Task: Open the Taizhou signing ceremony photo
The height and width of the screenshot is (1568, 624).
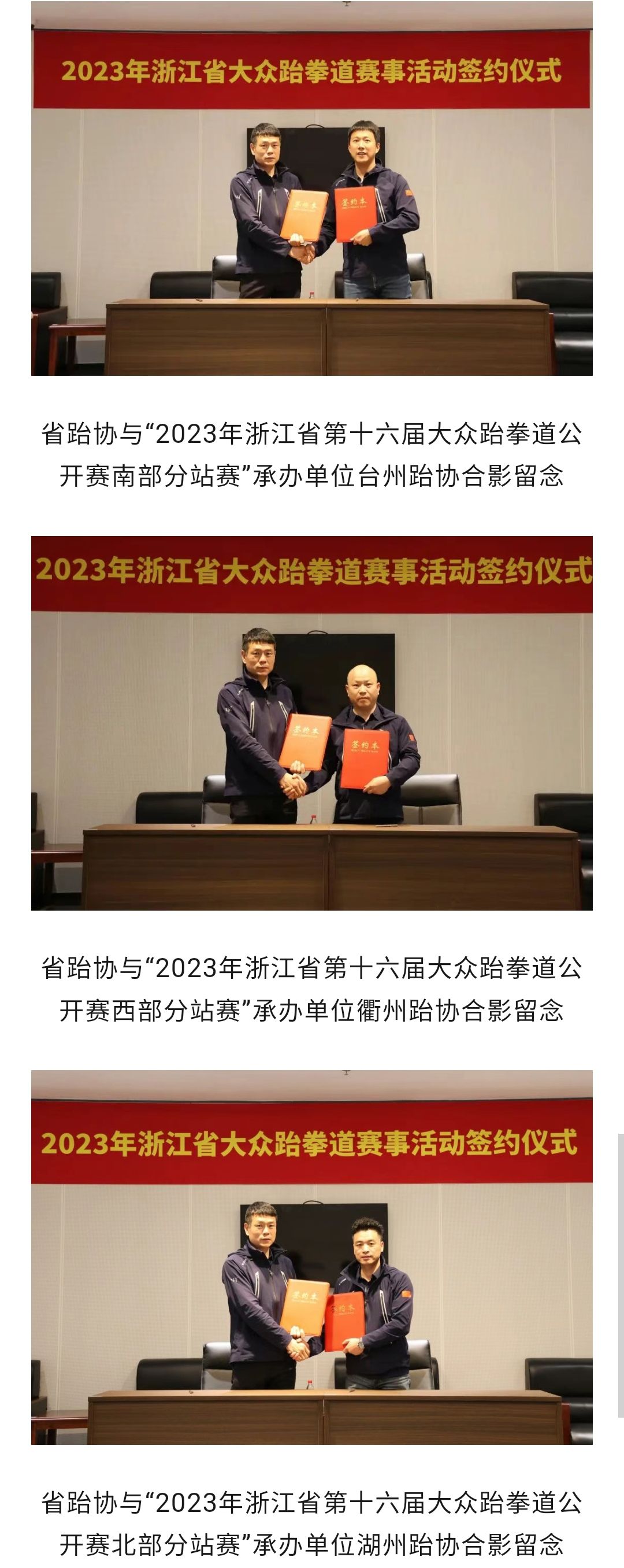Action: (x=311, y=188)
